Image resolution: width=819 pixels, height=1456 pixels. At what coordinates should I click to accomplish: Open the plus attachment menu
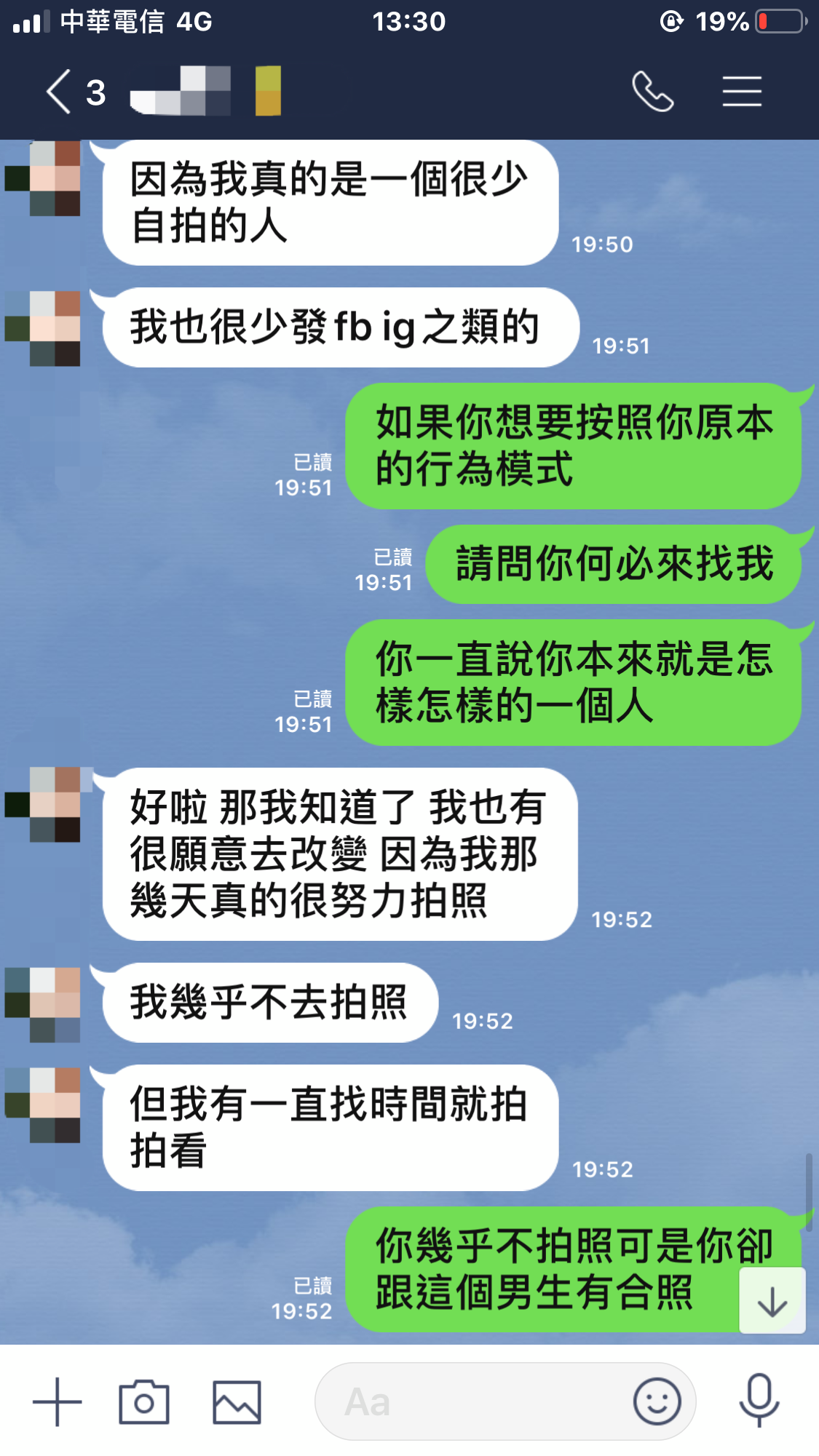(58, 1401)
